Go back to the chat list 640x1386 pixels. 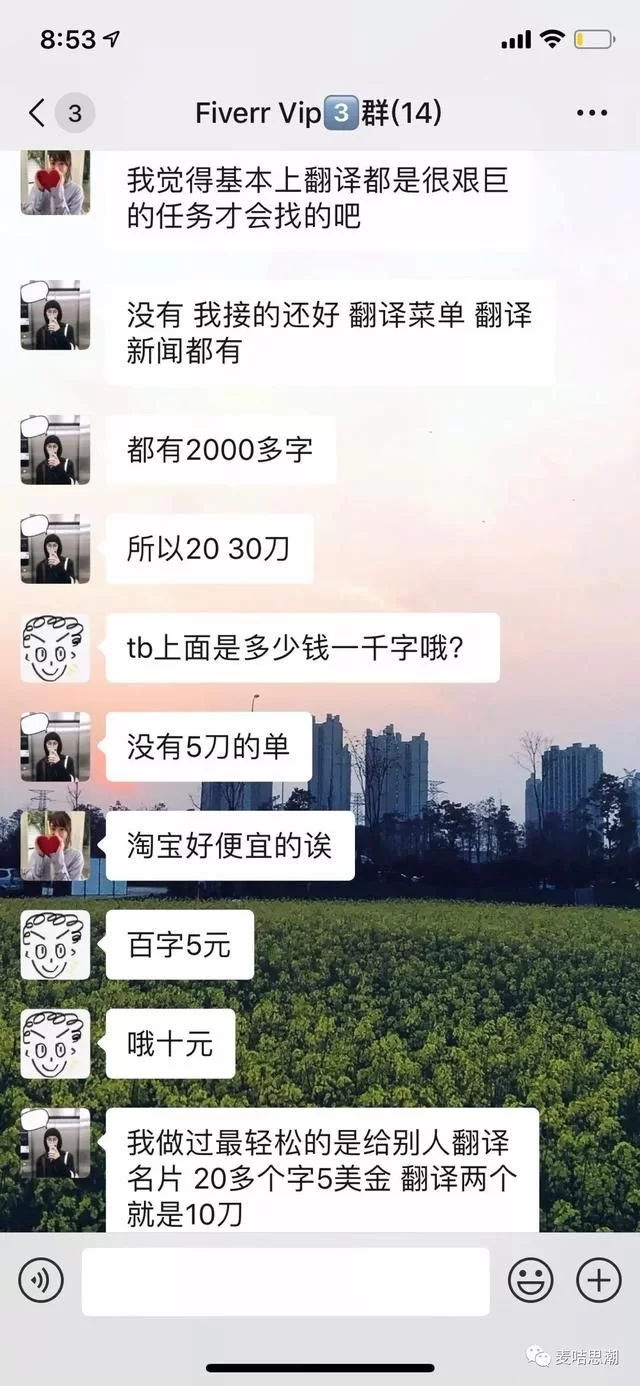[x=38, y=113]
